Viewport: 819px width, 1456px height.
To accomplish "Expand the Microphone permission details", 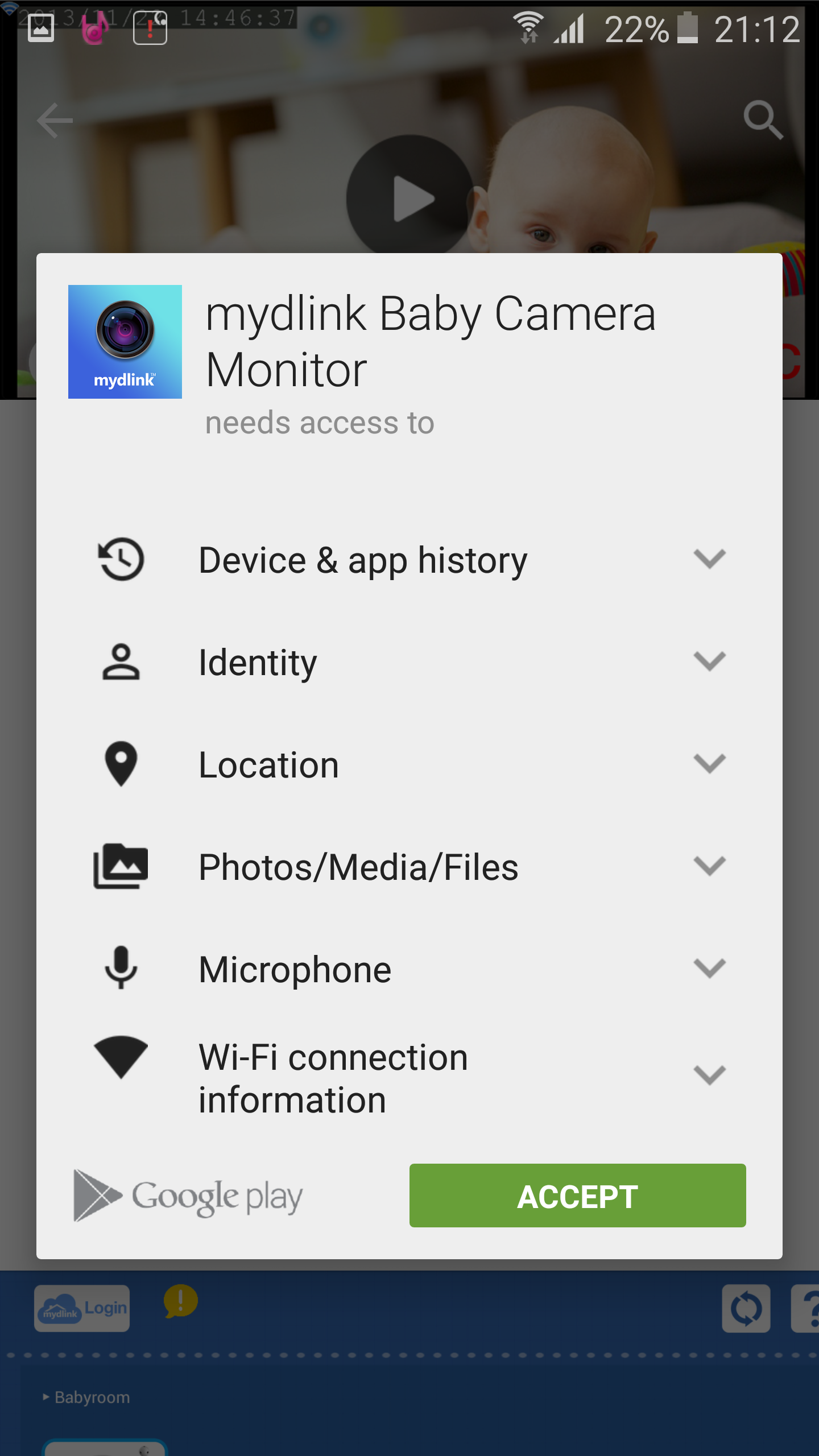I will (709, 969).
